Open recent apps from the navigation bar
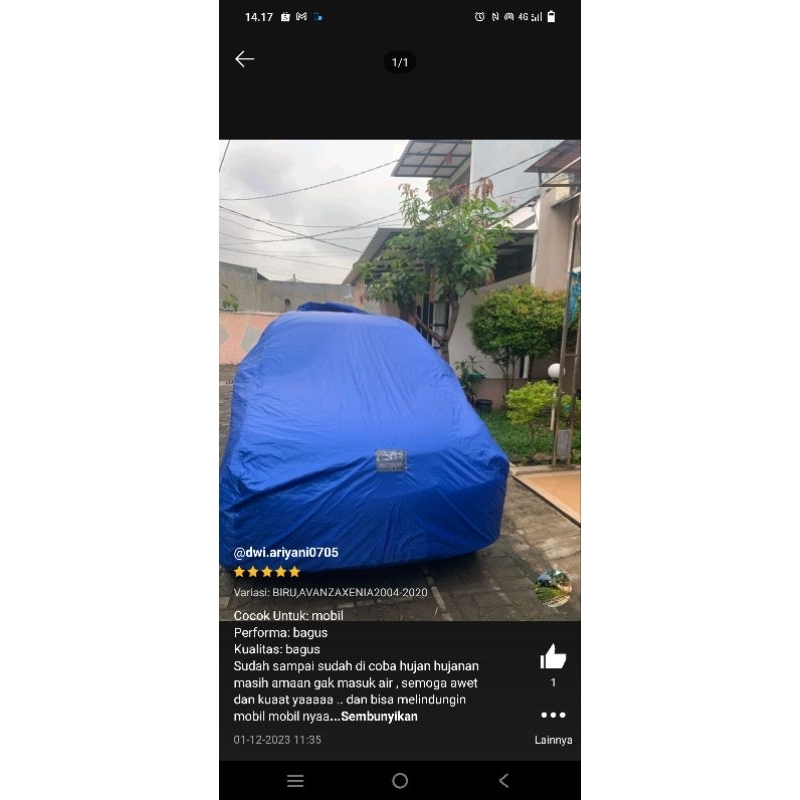Viewport: 800px width, 800px height. point(295,781)
